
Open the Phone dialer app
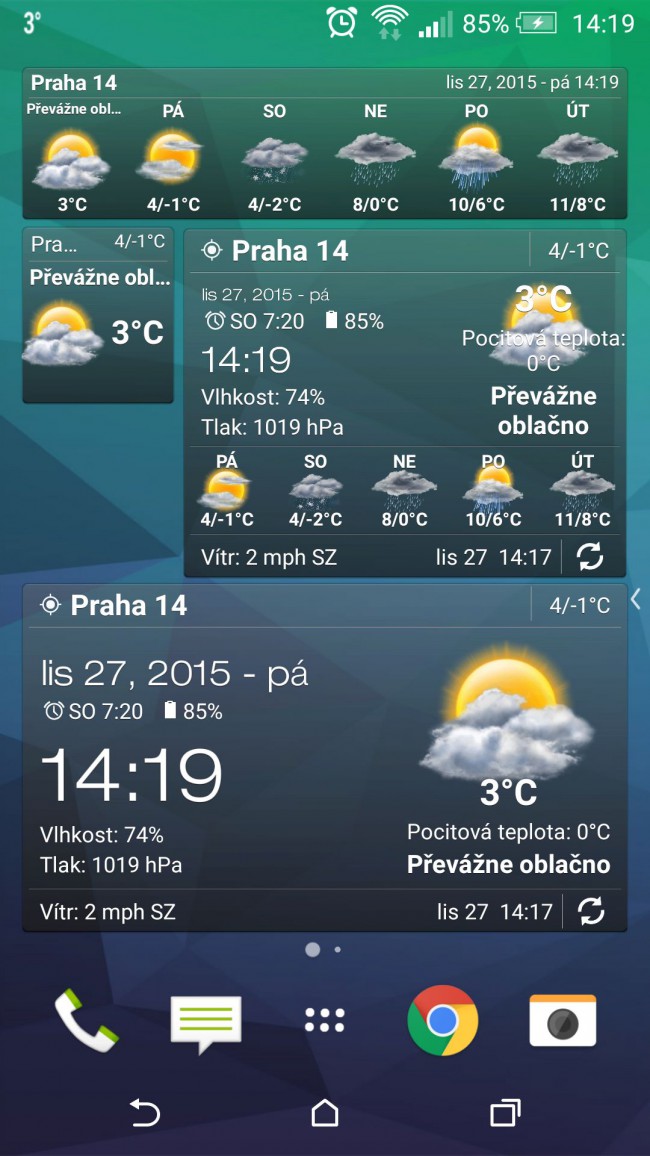[85, 1020]
